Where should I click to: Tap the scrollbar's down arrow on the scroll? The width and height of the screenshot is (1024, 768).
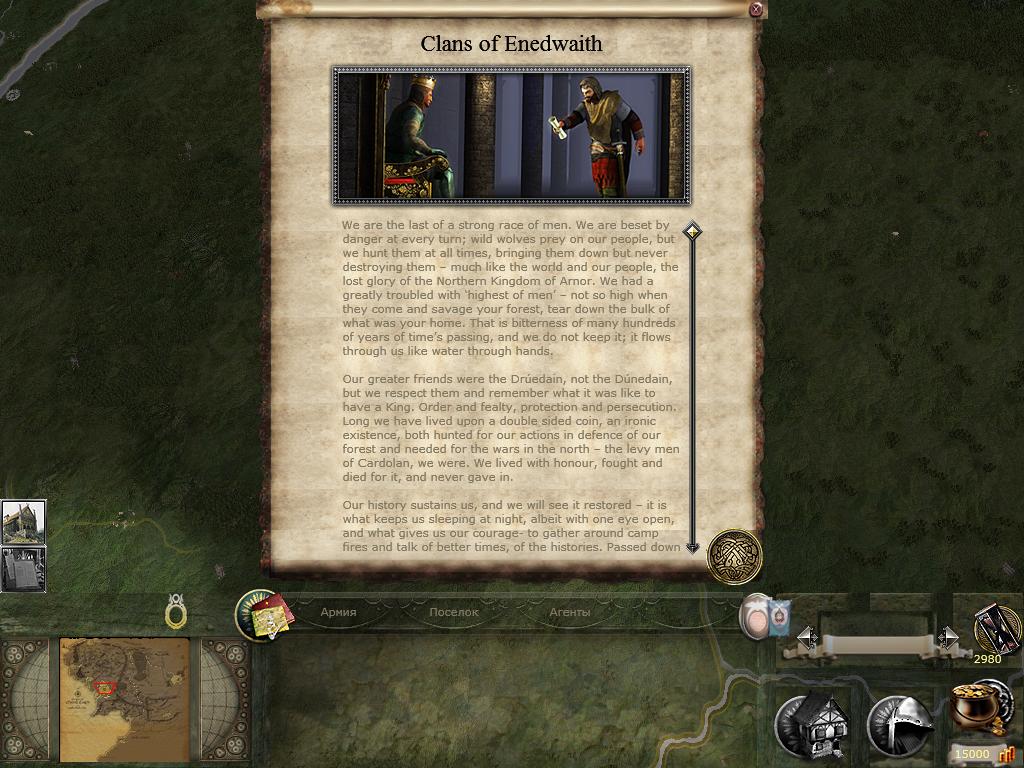coord(691,546)
